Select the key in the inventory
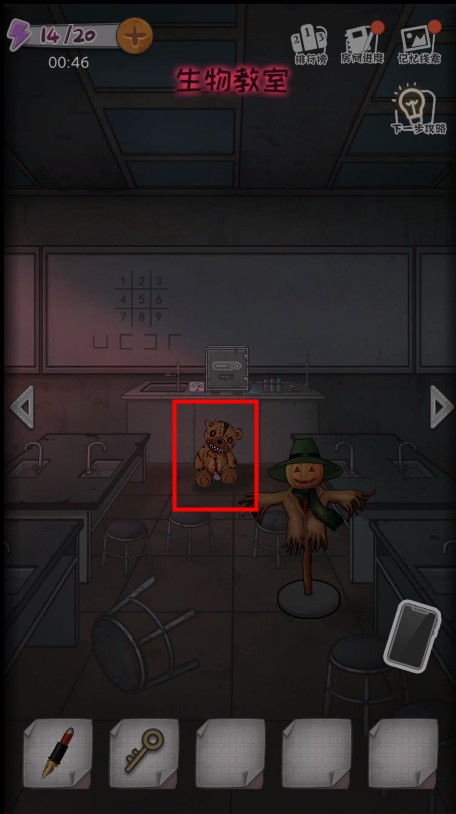456x814 pixels. point(144,753)
